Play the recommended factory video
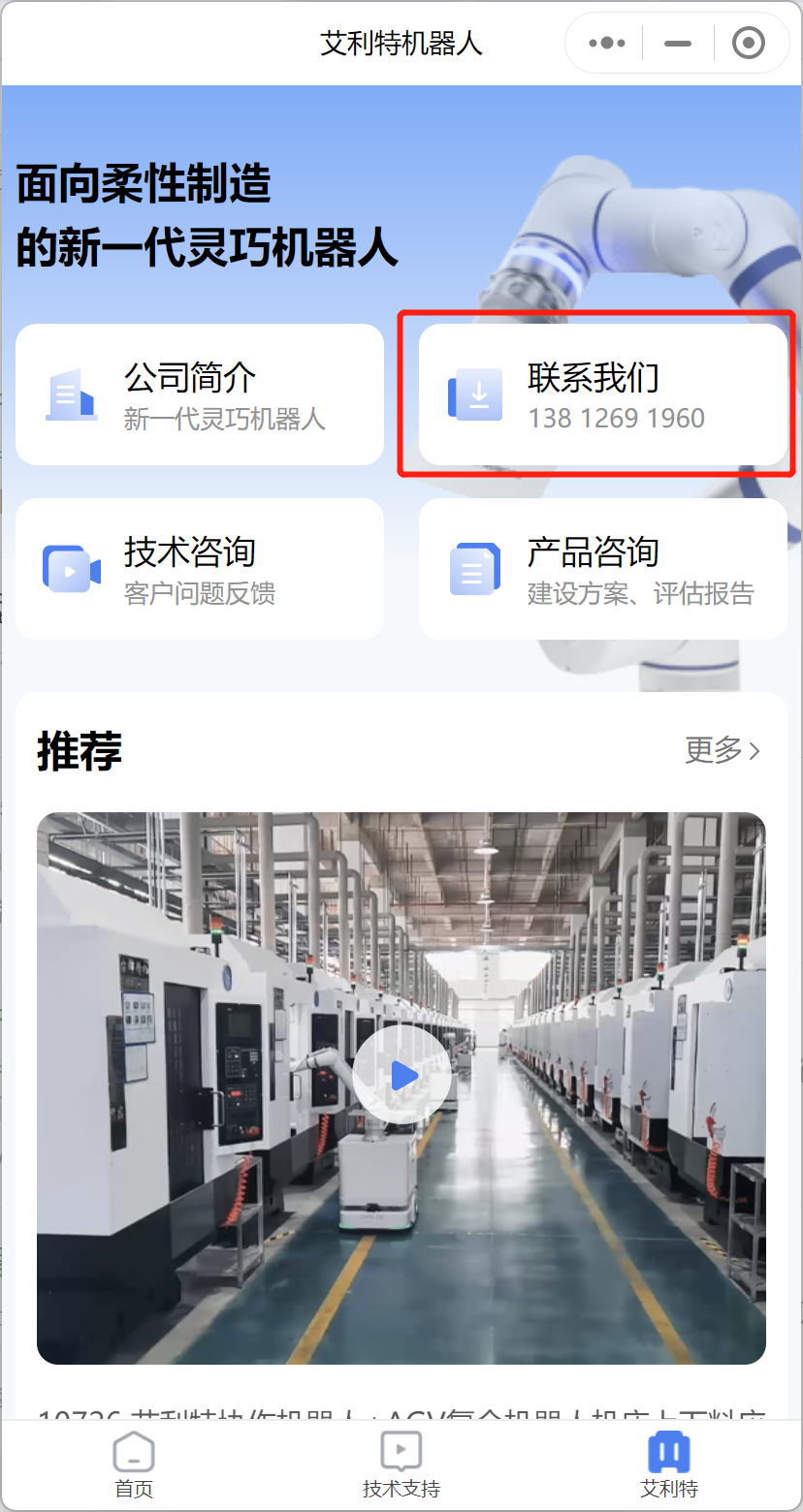This screenshot has height=1512, width=803. (401, 1075)
